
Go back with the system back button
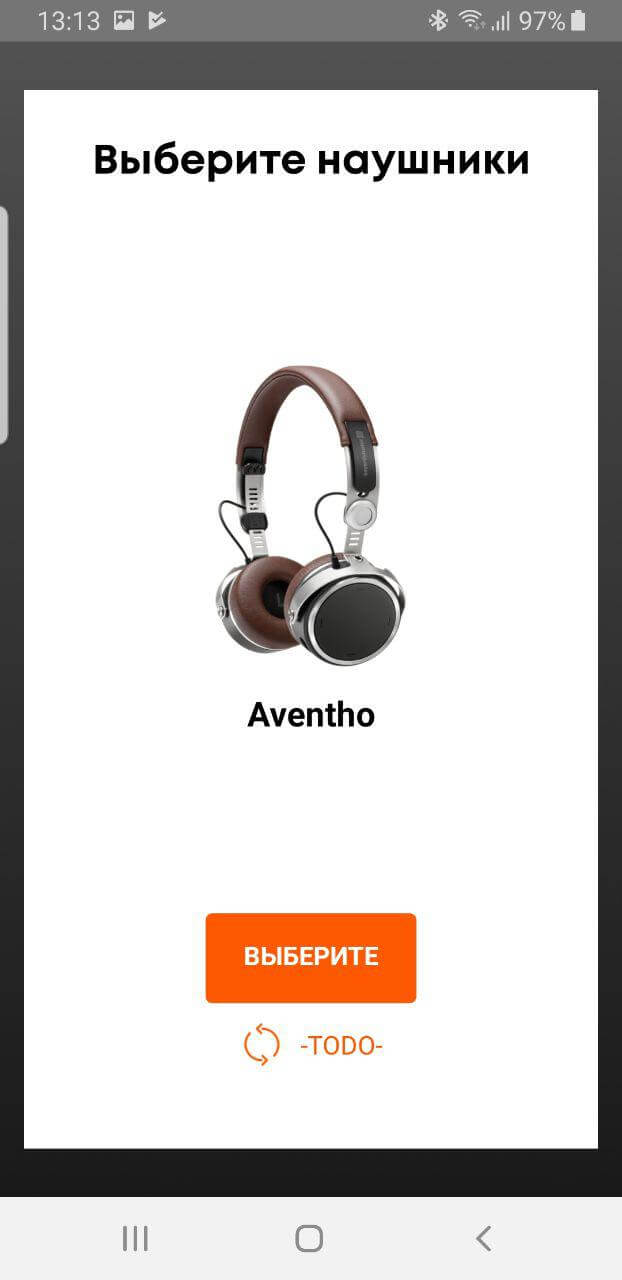click(483, 1238)
